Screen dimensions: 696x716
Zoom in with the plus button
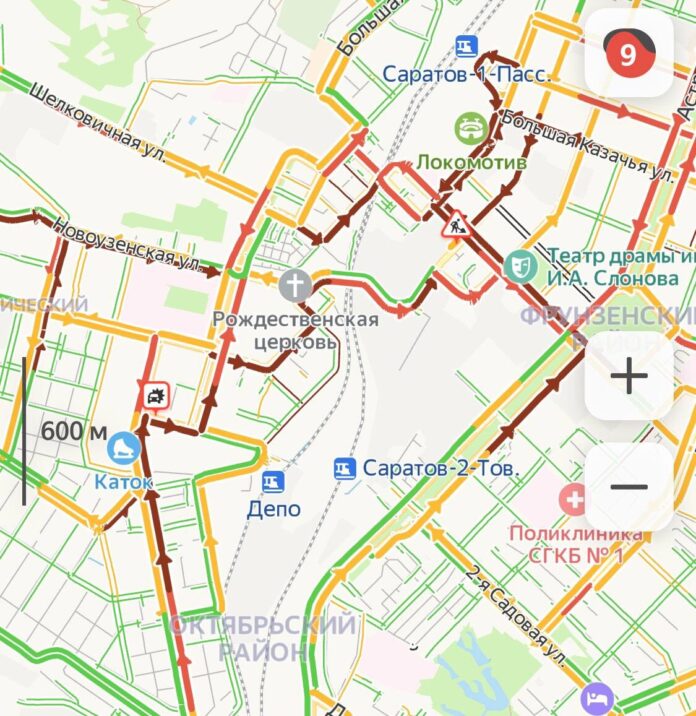click(629, 377)
